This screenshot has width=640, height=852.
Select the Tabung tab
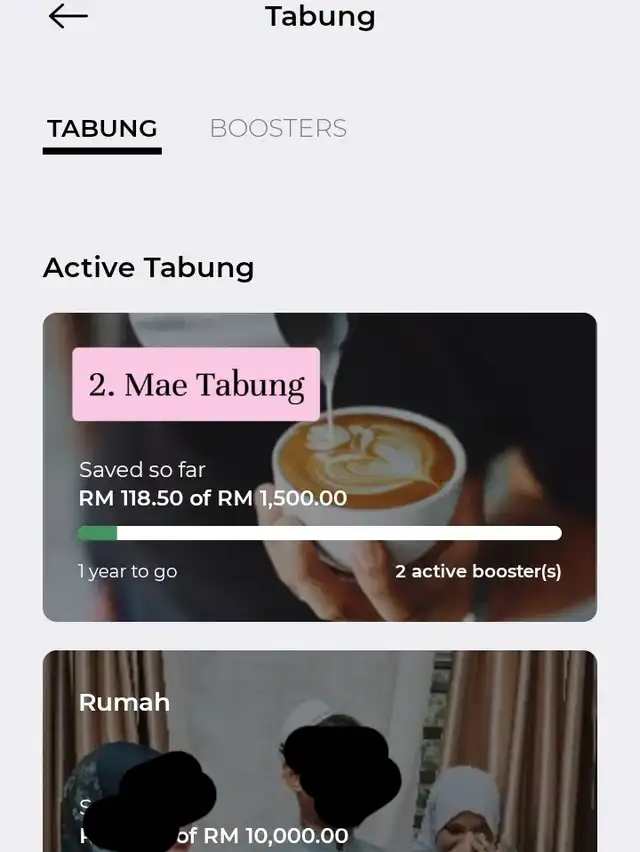102,129
